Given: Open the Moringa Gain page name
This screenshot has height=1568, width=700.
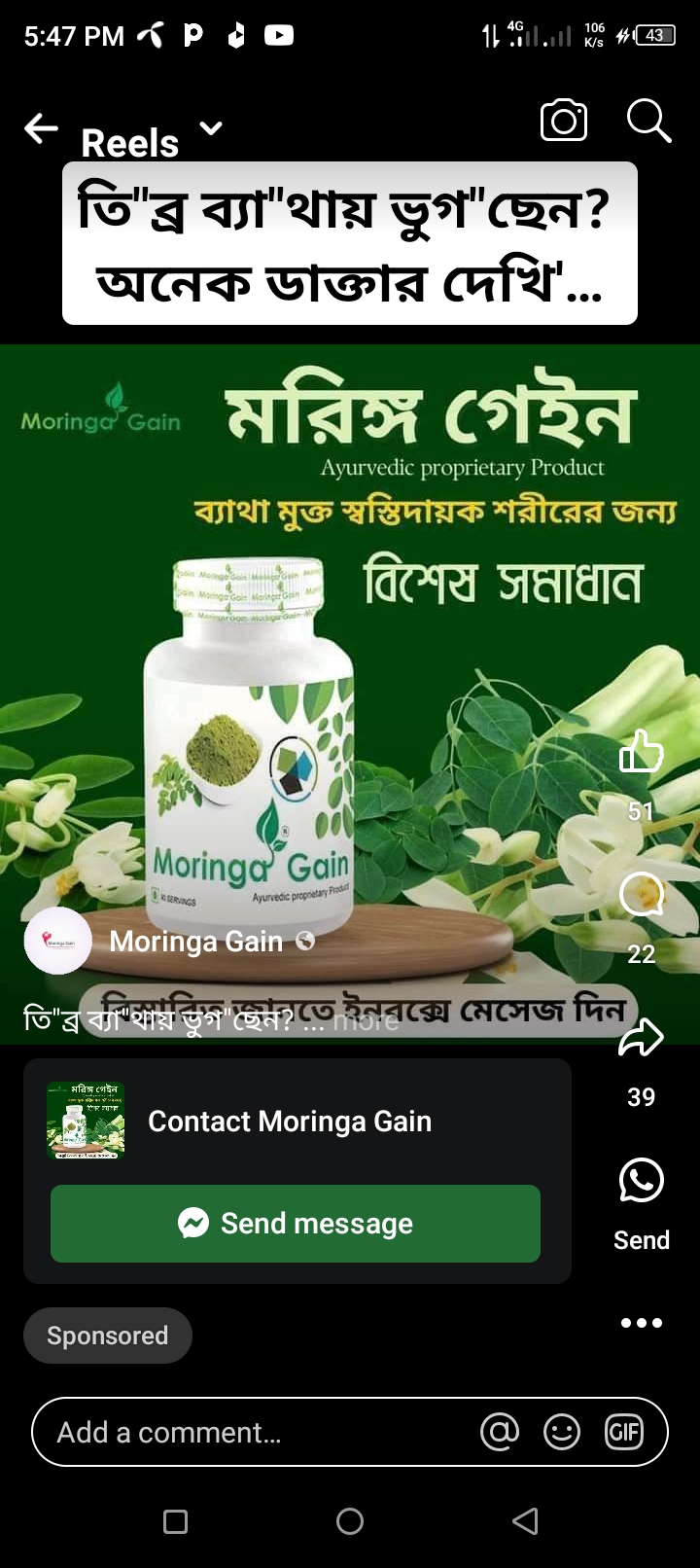Looking at the screenshot, I should [x=196, y=942].
